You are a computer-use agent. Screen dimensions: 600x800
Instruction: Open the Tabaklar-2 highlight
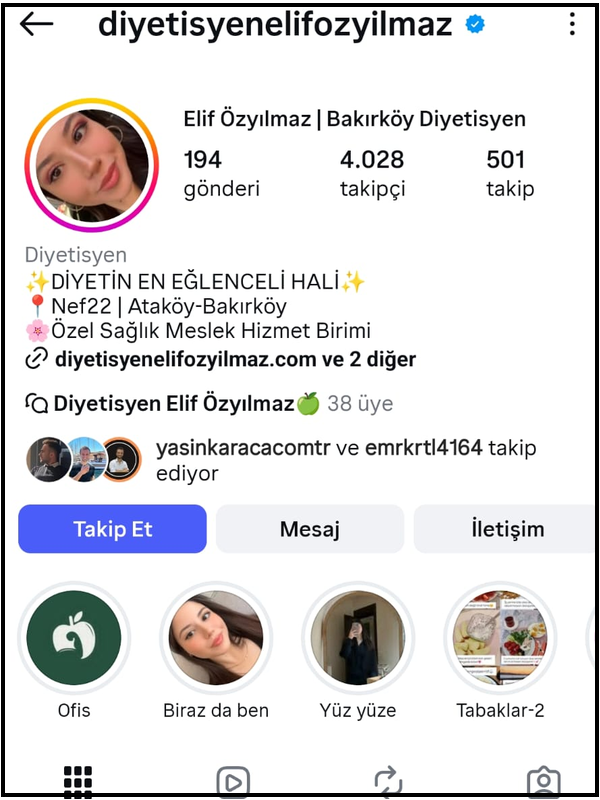(x=499, y=638)
